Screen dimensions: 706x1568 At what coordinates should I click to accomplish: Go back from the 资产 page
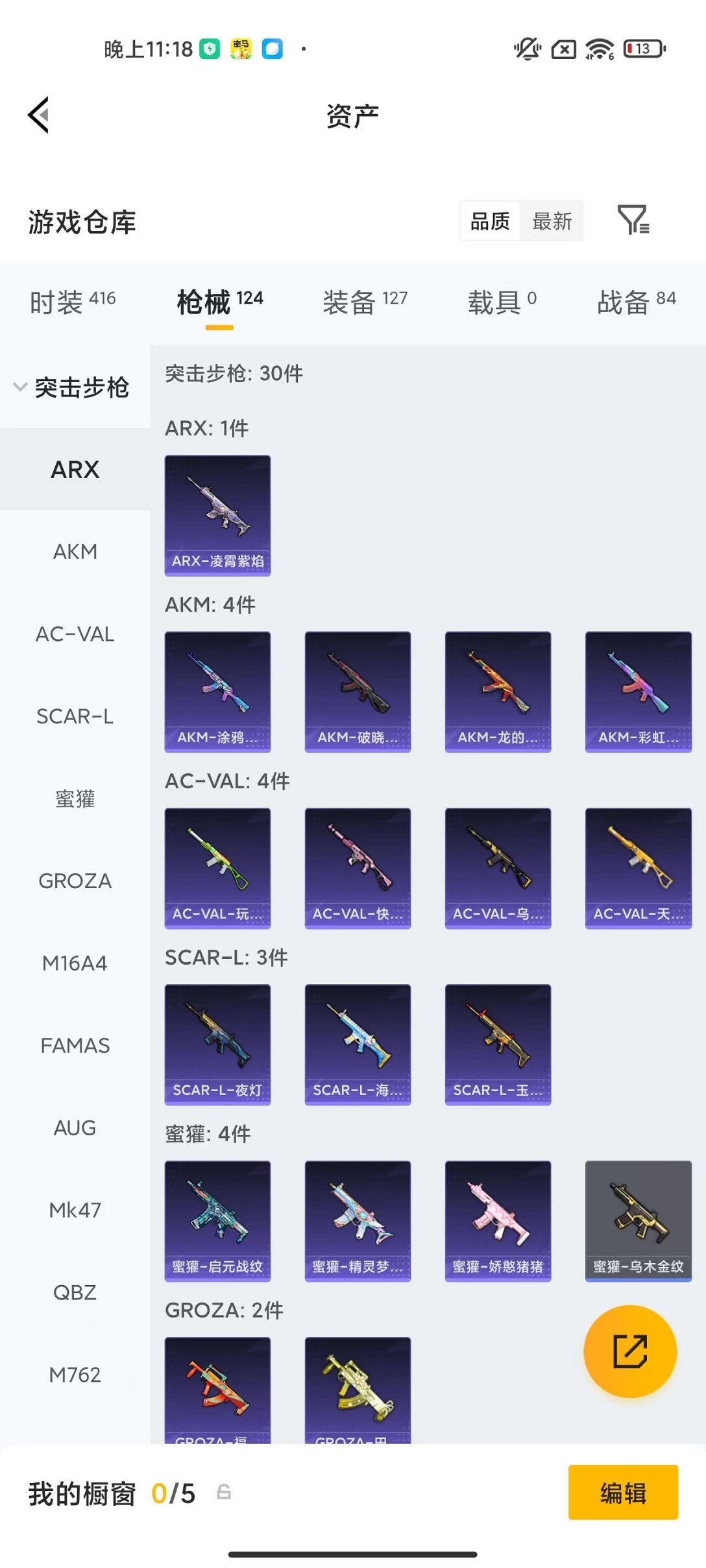coord(39,115)
